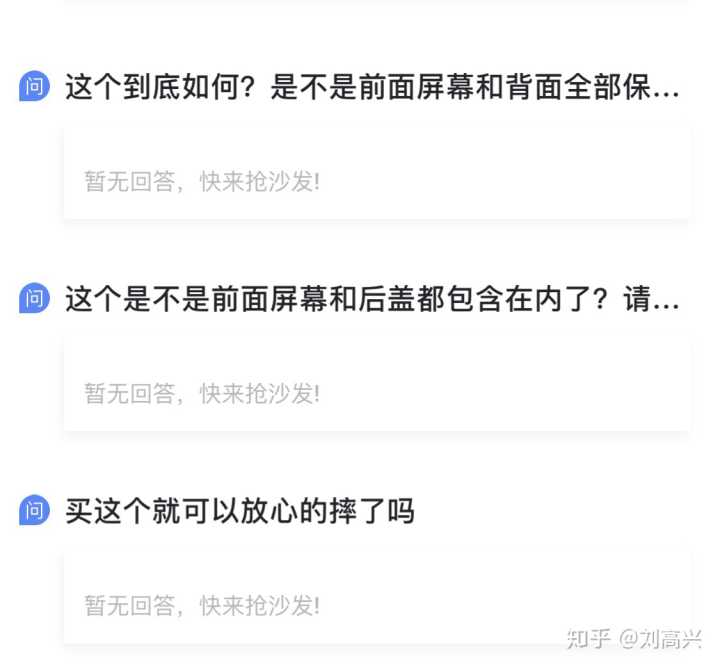Answer the 这个到底如何 question via its empty box
Screen dimensions: 720x668
pyautogui.click(x=376, y=181)
